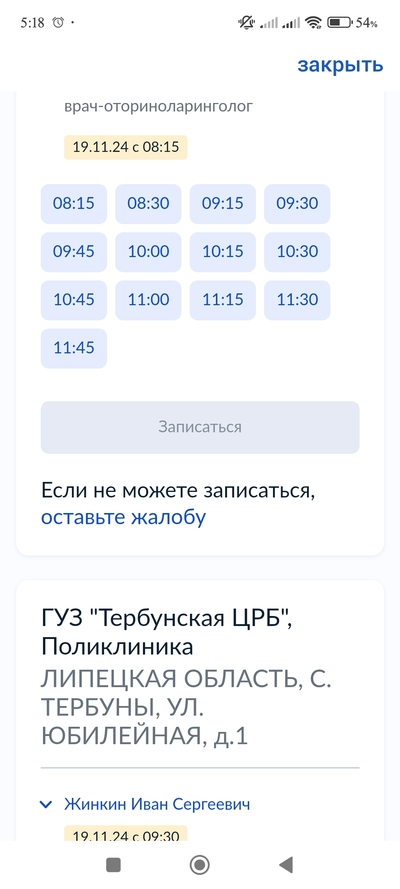This screenshot has width=400, height=889.
Task: Collapse Жинкин Иван Сергеевич section
Action: [x=145, y=804]
